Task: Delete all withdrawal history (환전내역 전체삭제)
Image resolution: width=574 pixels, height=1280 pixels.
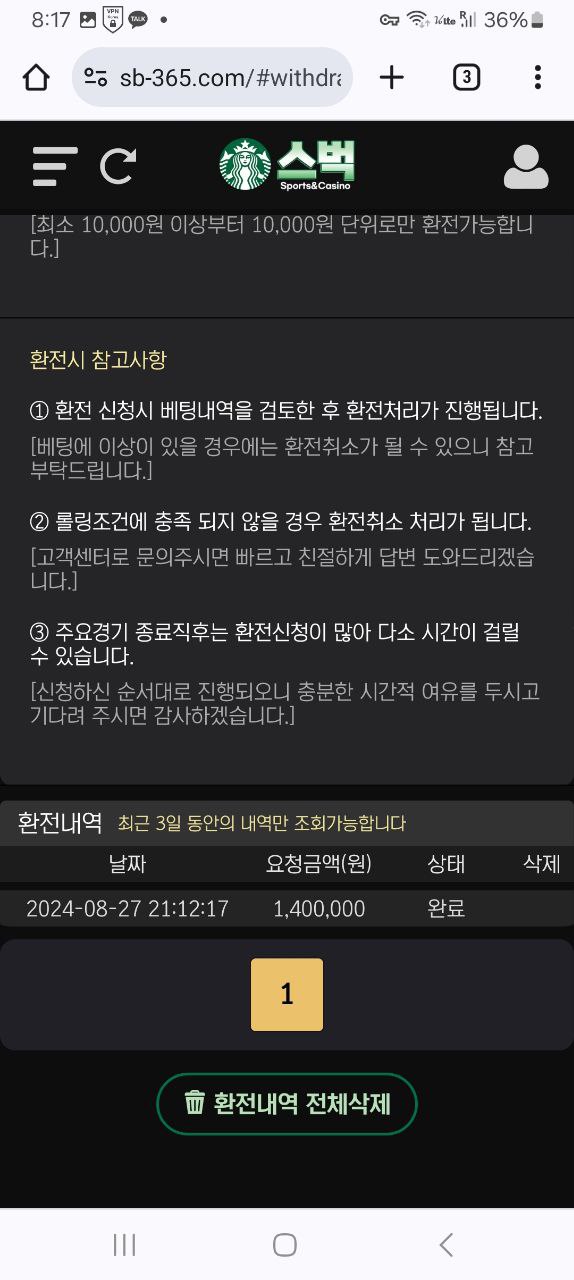Action: (x=287, y=1104)
